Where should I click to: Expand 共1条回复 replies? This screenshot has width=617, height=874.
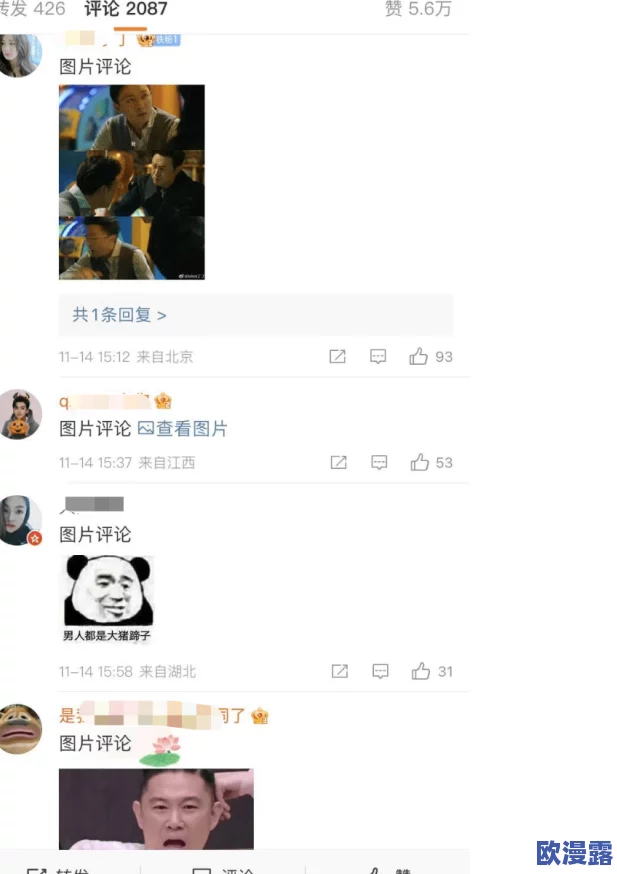pyautogui.click(x=120, y=315)
